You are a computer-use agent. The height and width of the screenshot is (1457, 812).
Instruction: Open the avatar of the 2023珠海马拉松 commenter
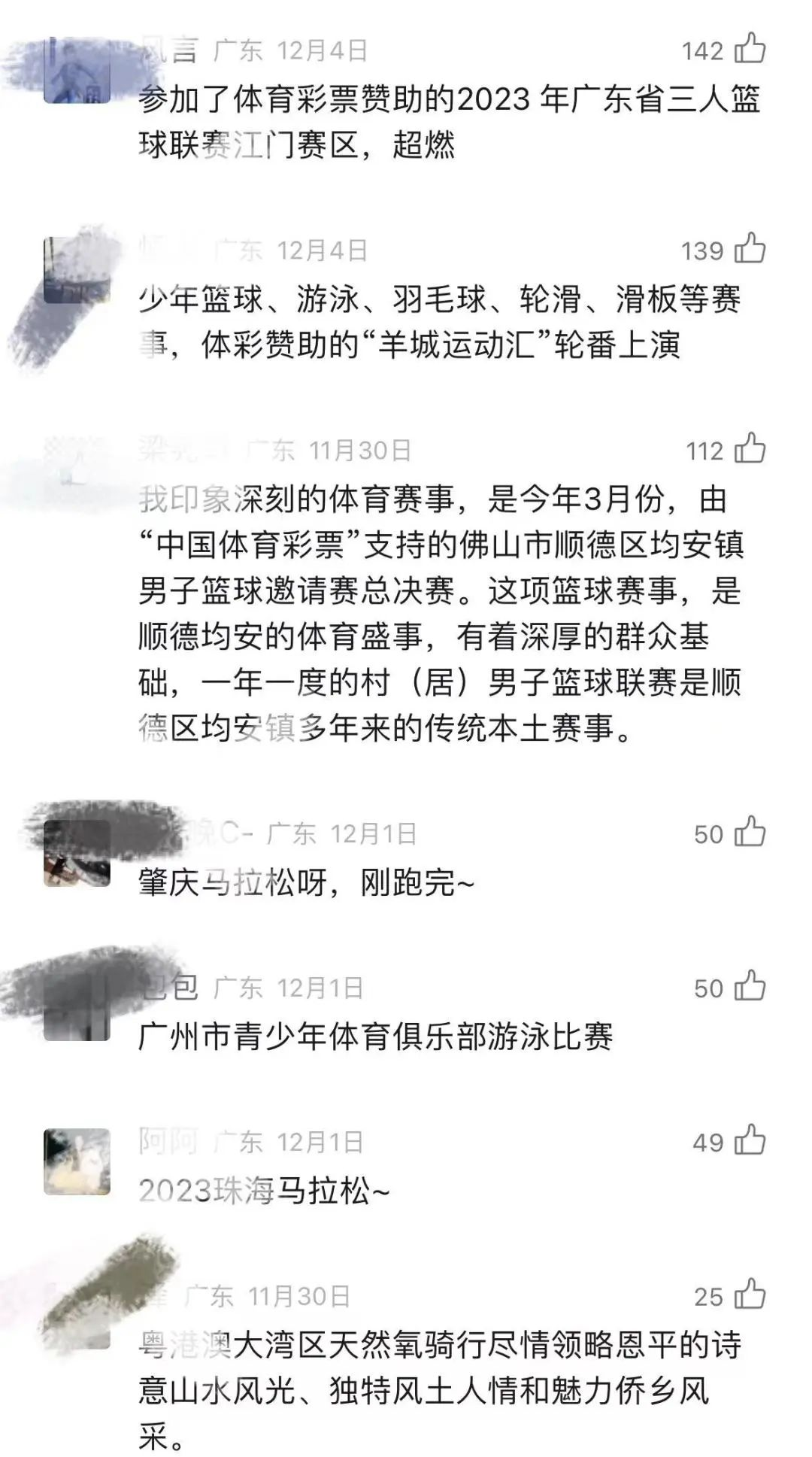click(77, 1161)
